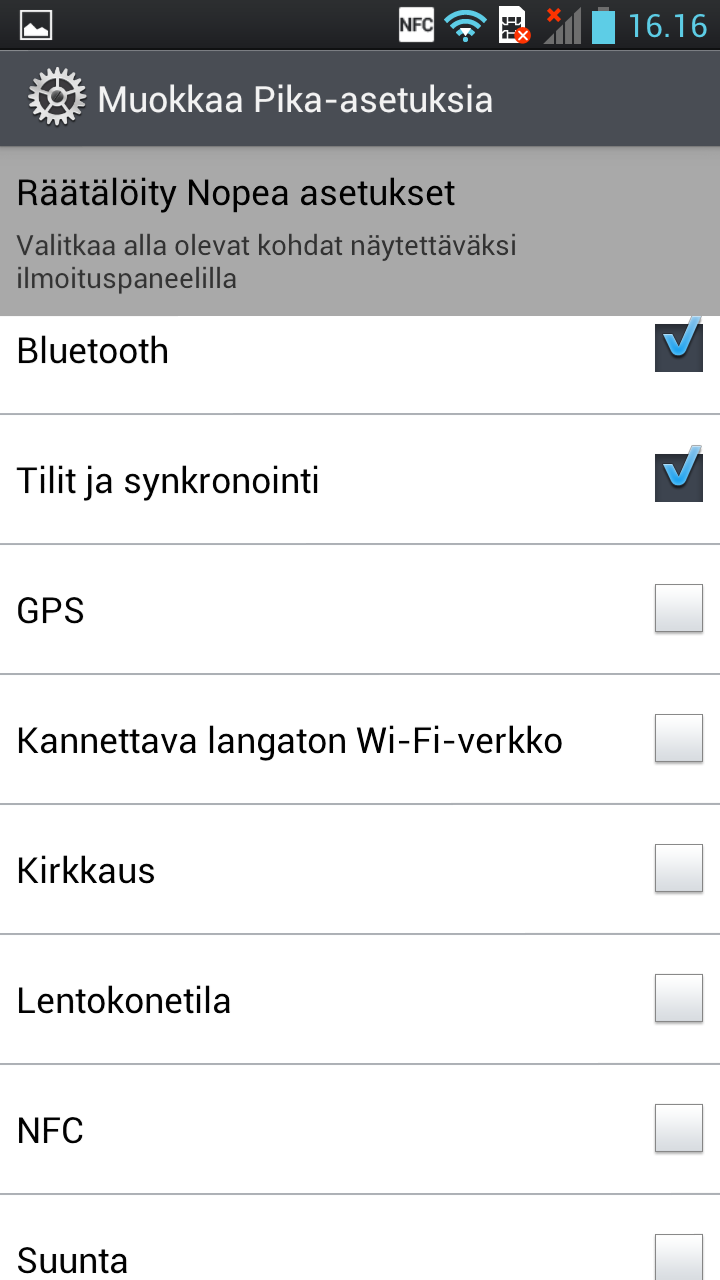Add NFC to quick settings

pos(679,1128)
